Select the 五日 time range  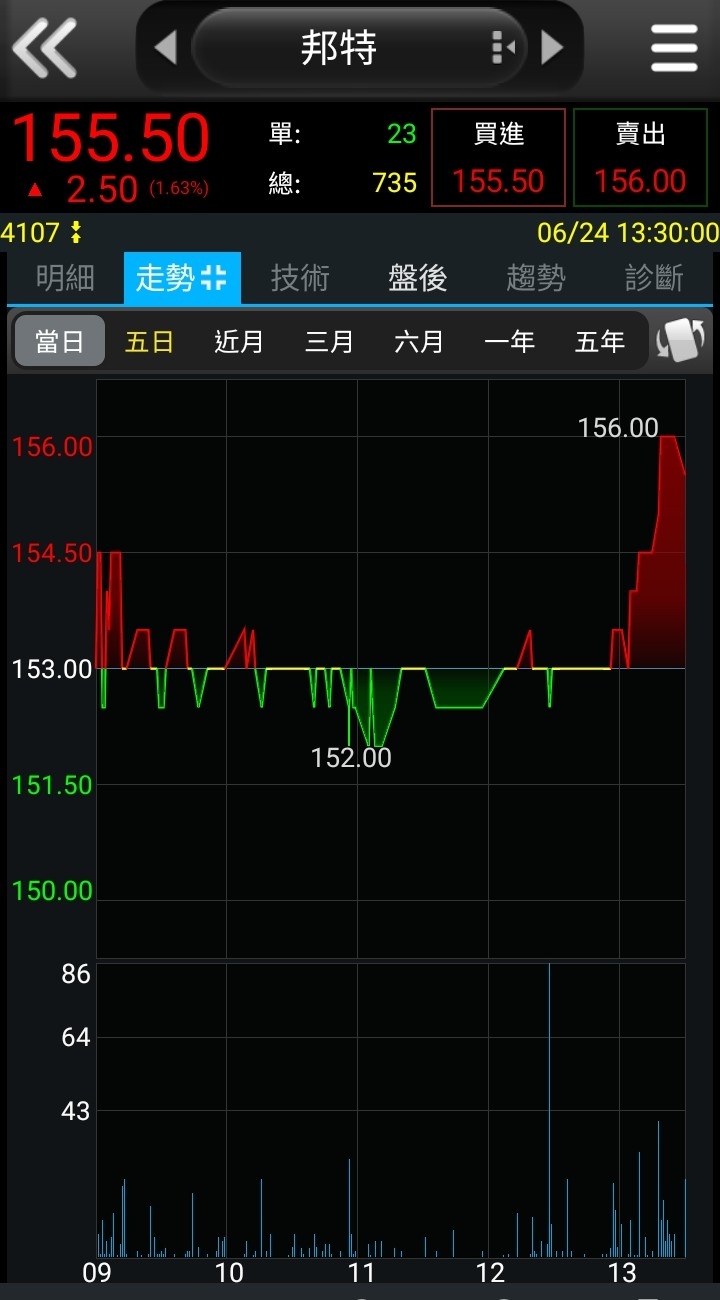tap(150, 341)
